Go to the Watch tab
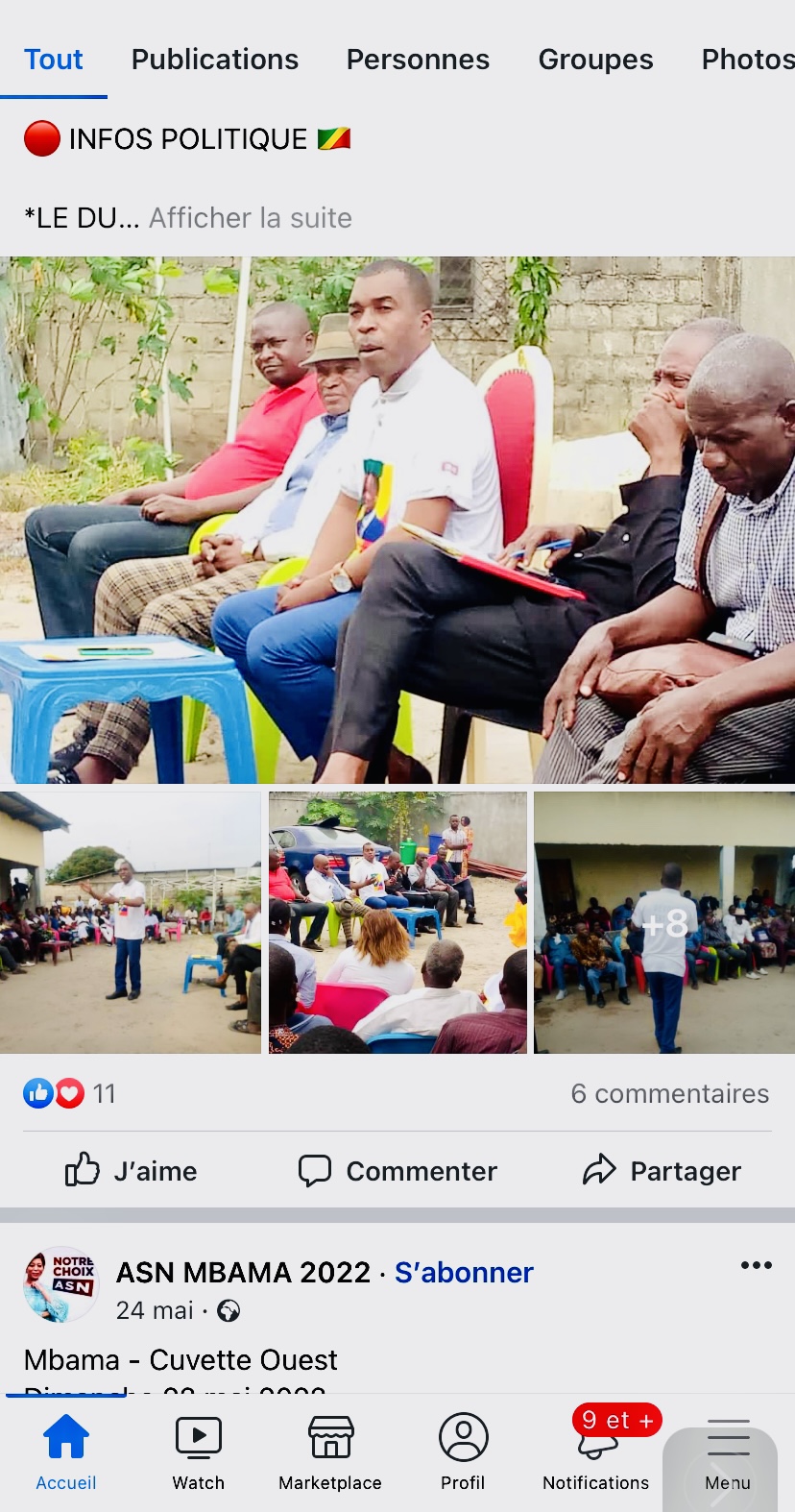 pos(199,1452)
